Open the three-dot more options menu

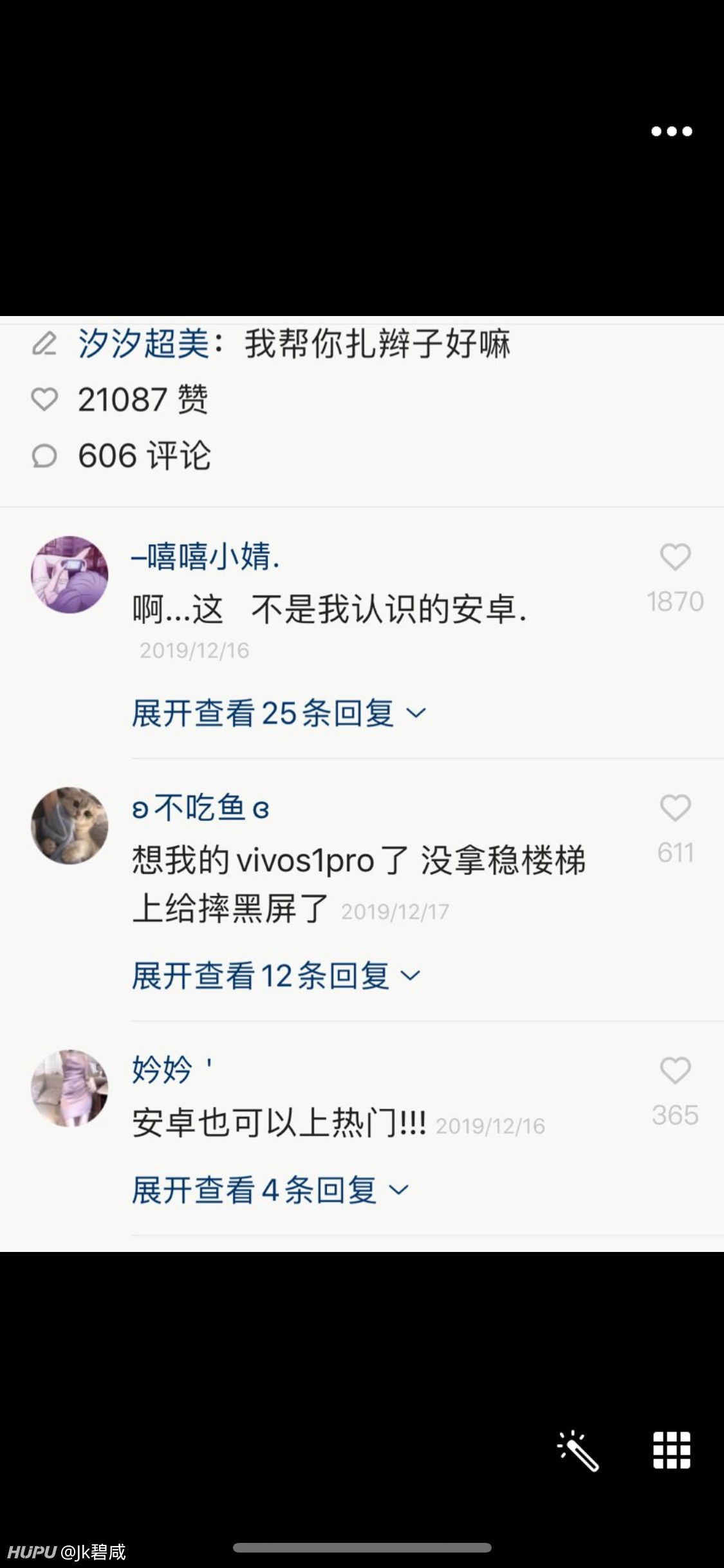(x=671, y=131)
